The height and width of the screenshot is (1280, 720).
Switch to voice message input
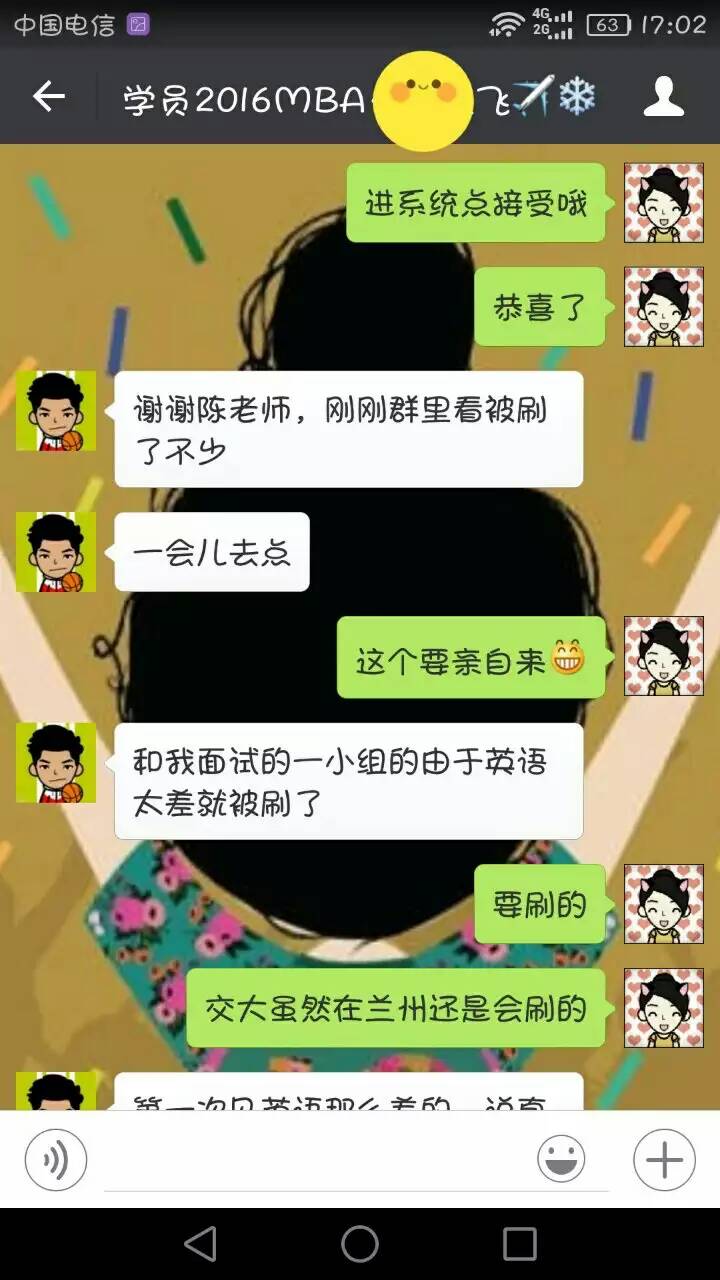coord(56,1160)
